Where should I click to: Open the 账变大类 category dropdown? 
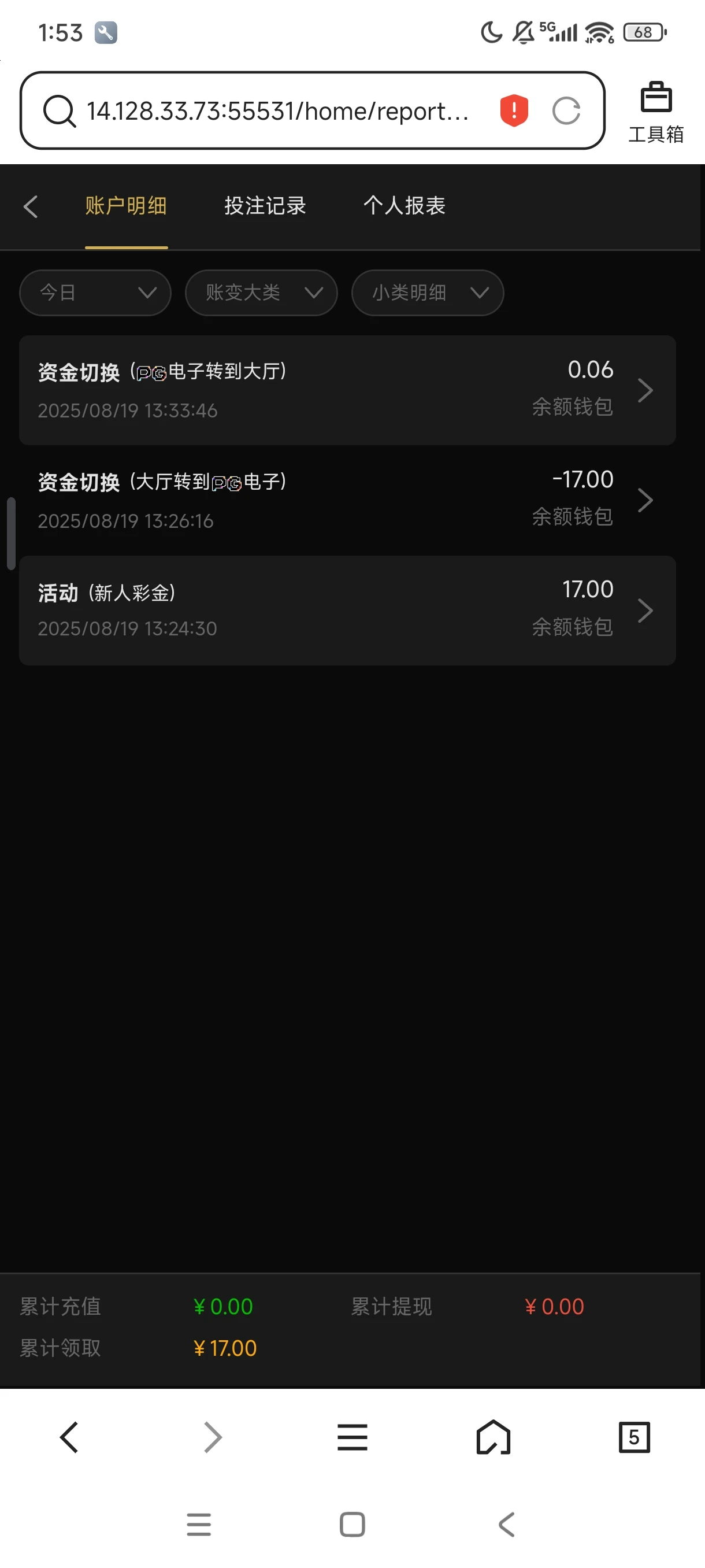pyautogui.click(x=261, y=293)
